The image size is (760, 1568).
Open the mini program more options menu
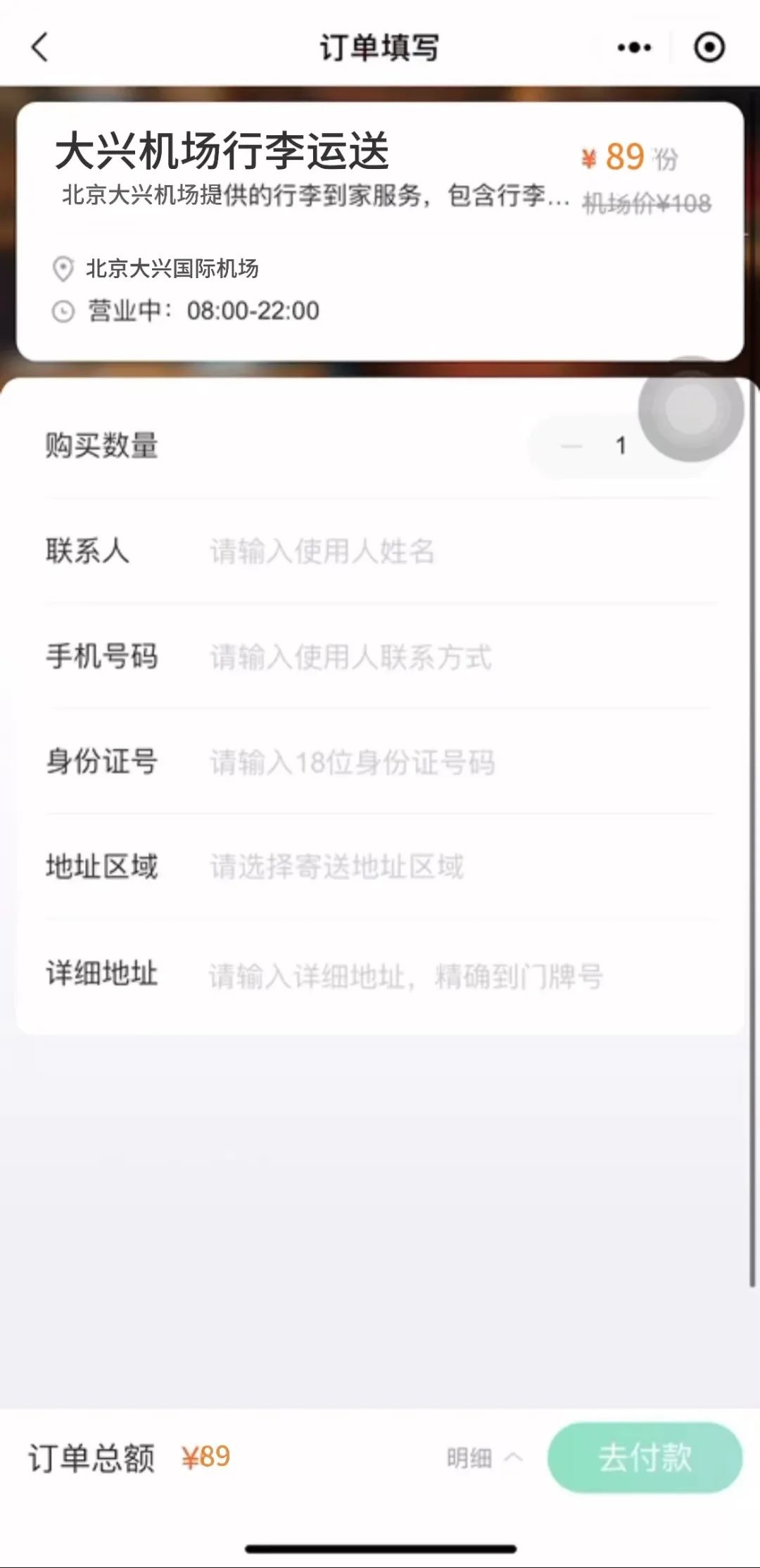coord(634,48)
